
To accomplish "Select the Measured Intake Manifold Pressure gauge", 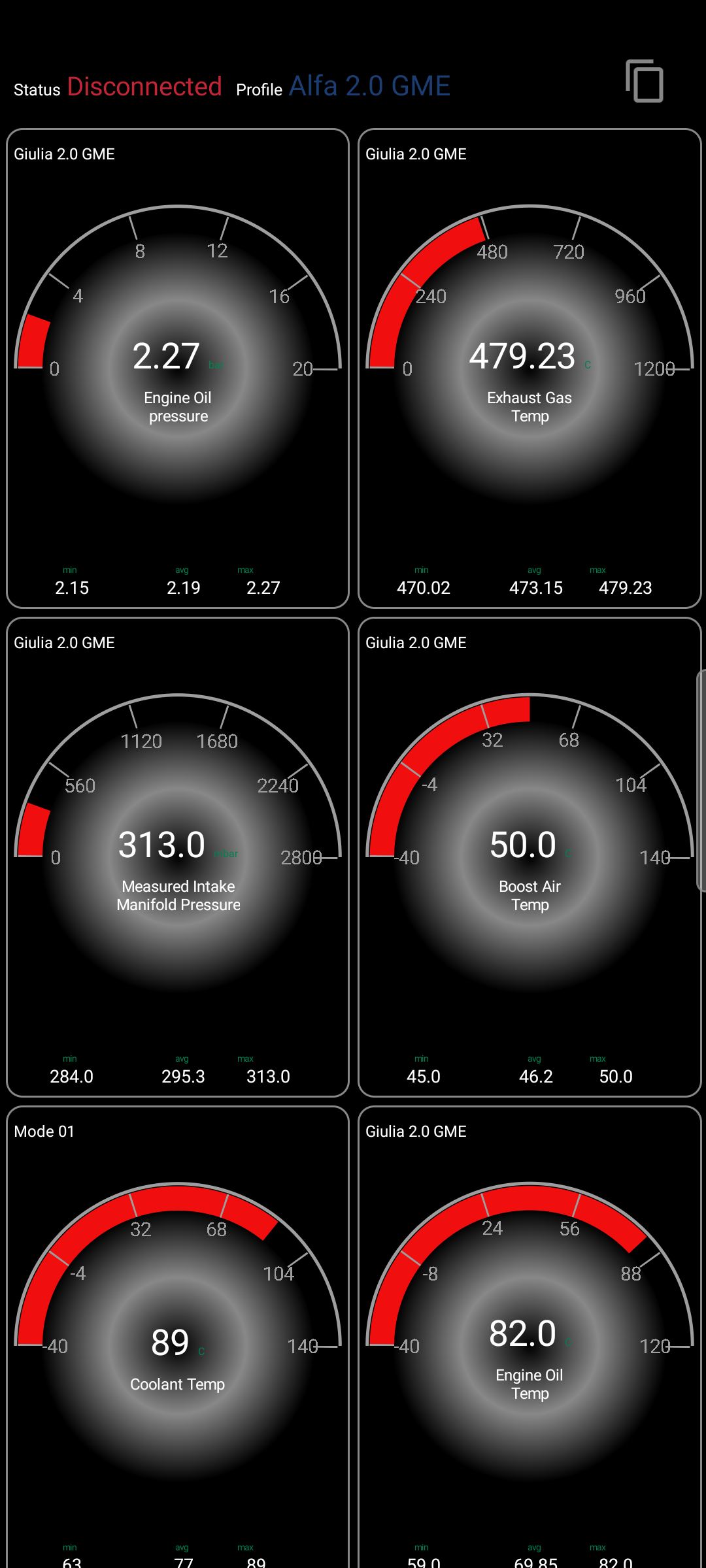I will point(178,857).
